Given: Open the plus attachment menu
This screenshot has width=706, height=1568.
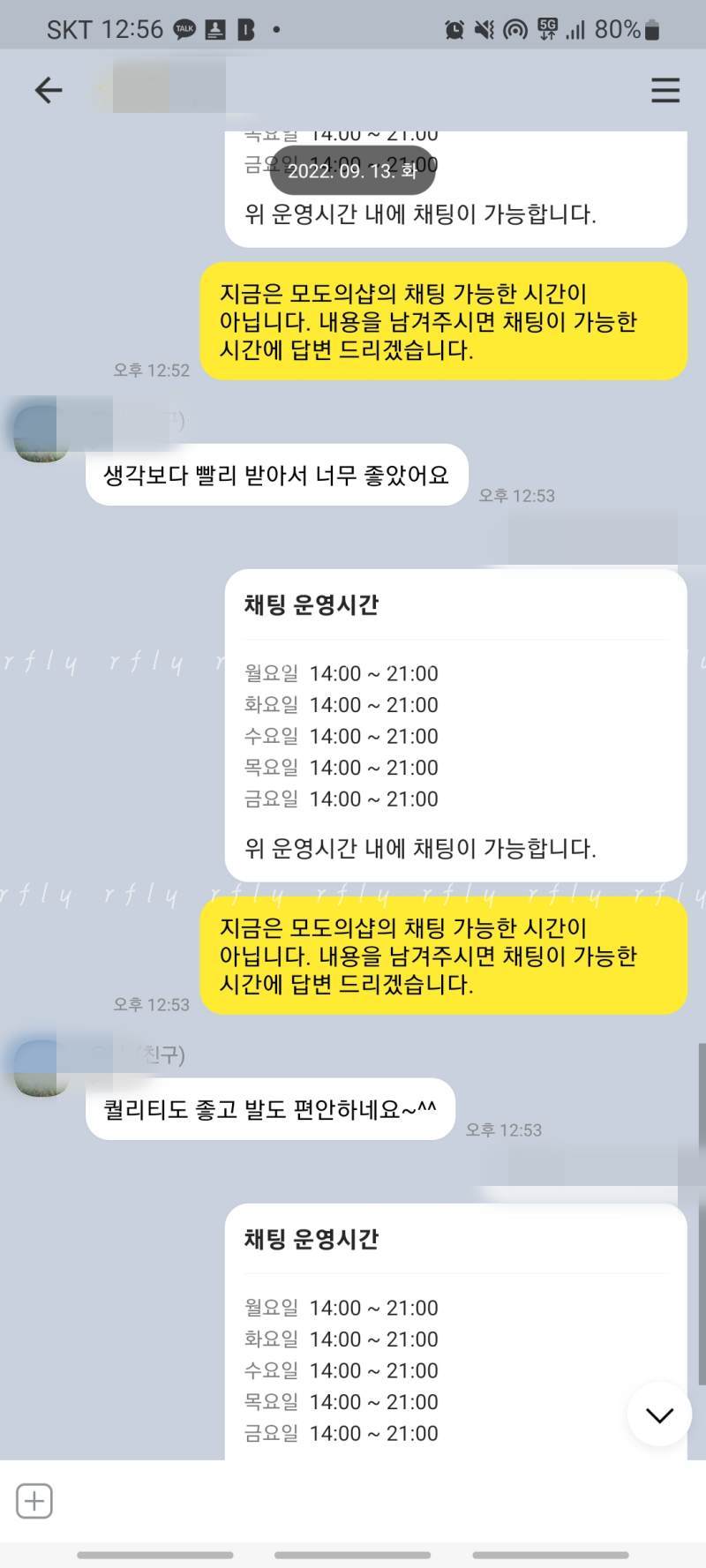Looking at the screenshot, I should pos(34,1501).
